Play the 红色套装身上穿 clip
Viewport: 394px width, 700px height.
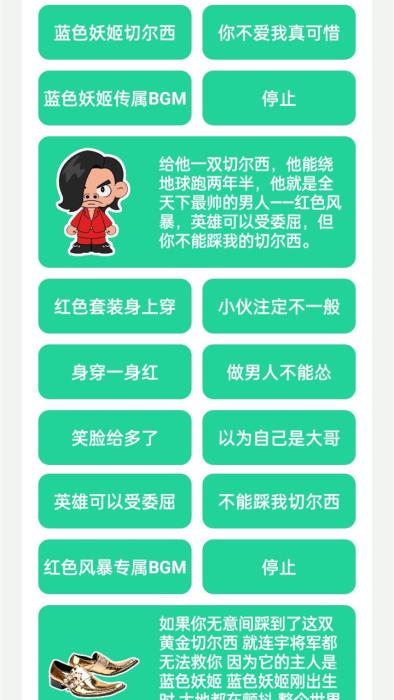(115, 306)
